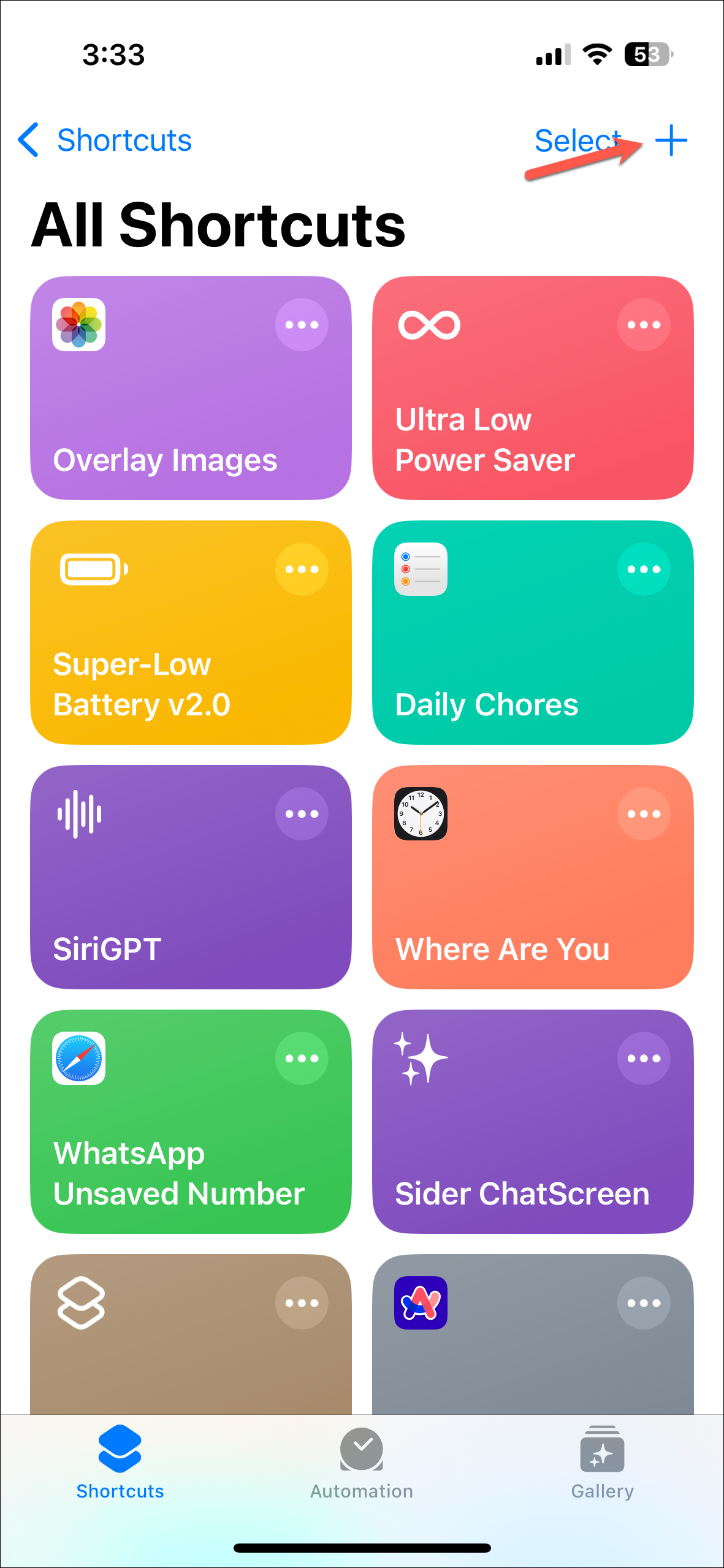
Task: Create a new shortcut with plus
Action: click(671, 141)
